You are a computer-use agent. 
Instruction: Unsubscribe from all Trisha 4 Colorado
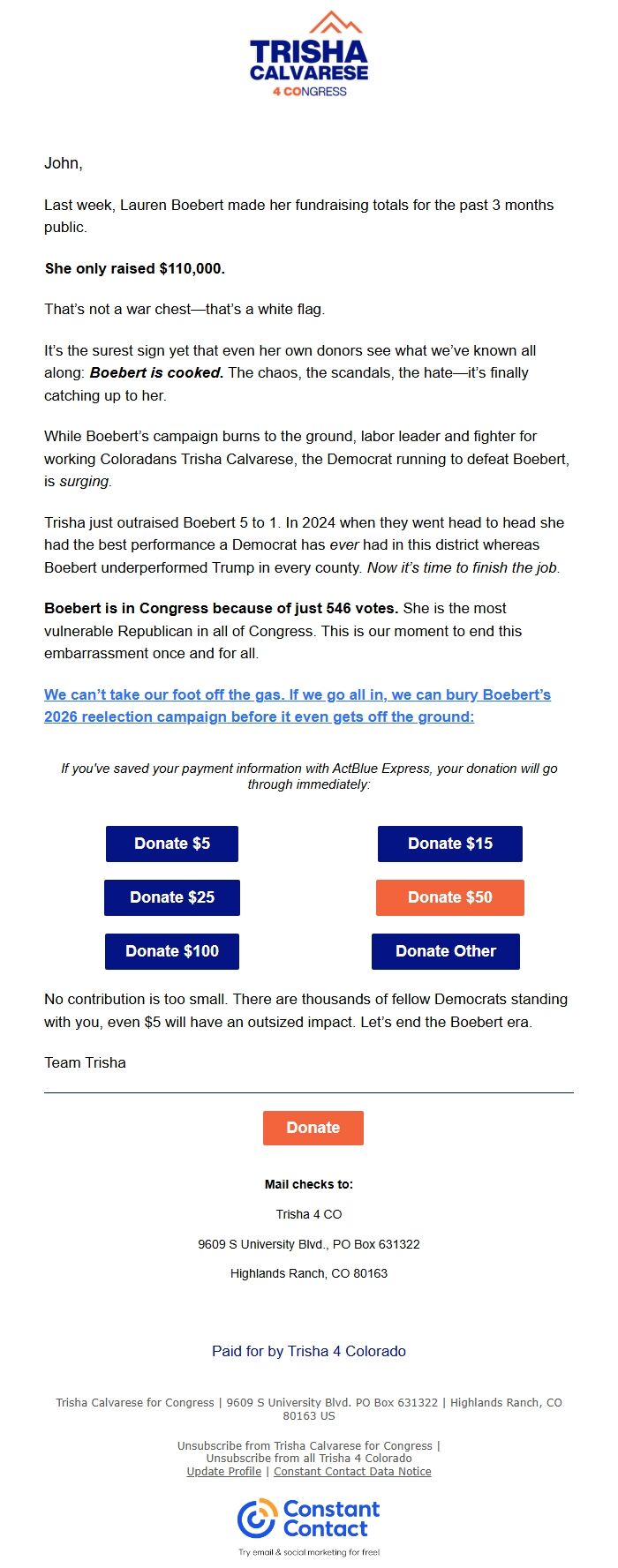pos(309,1458)
